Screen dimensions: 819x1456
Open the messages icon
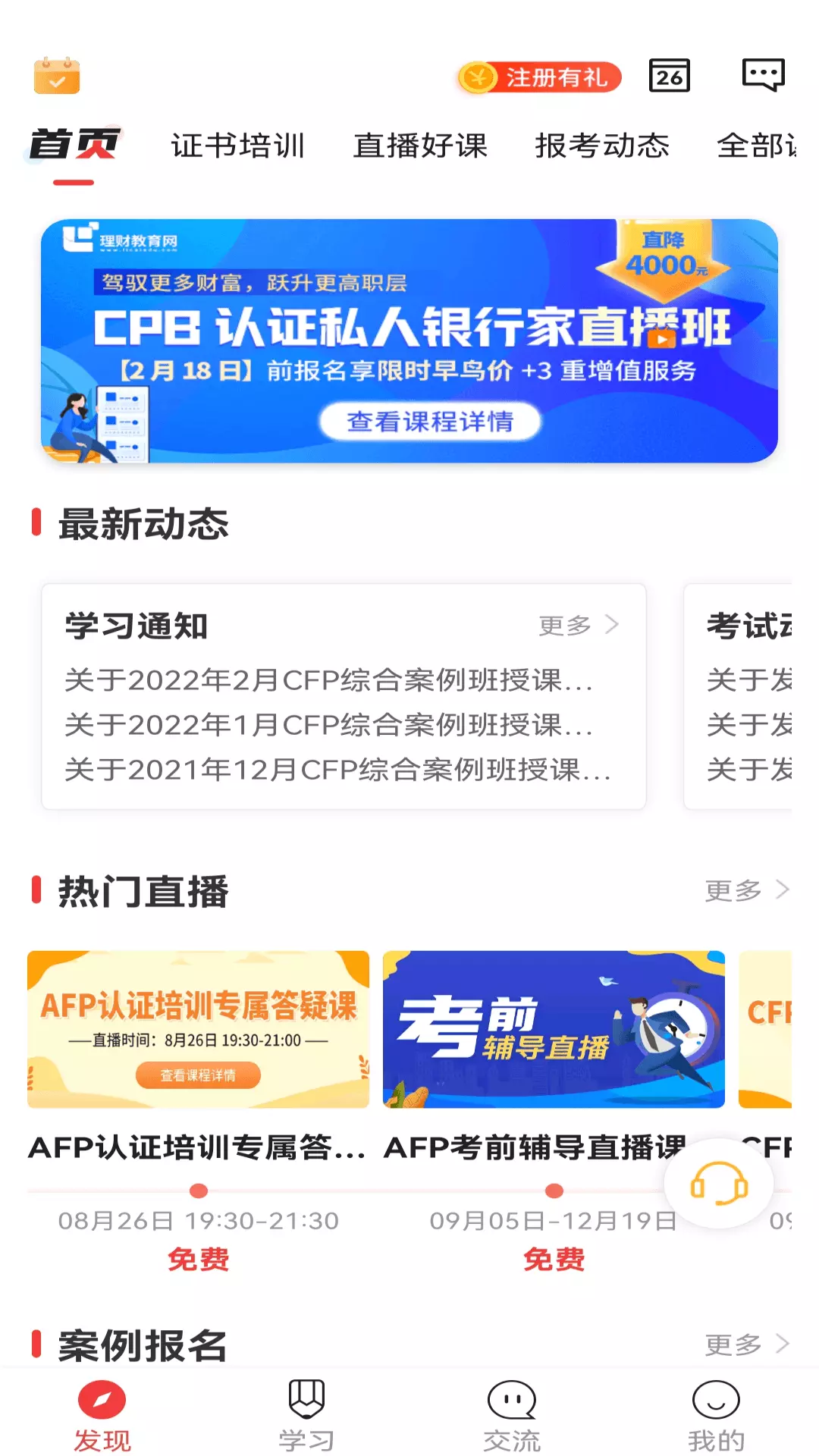763,75
